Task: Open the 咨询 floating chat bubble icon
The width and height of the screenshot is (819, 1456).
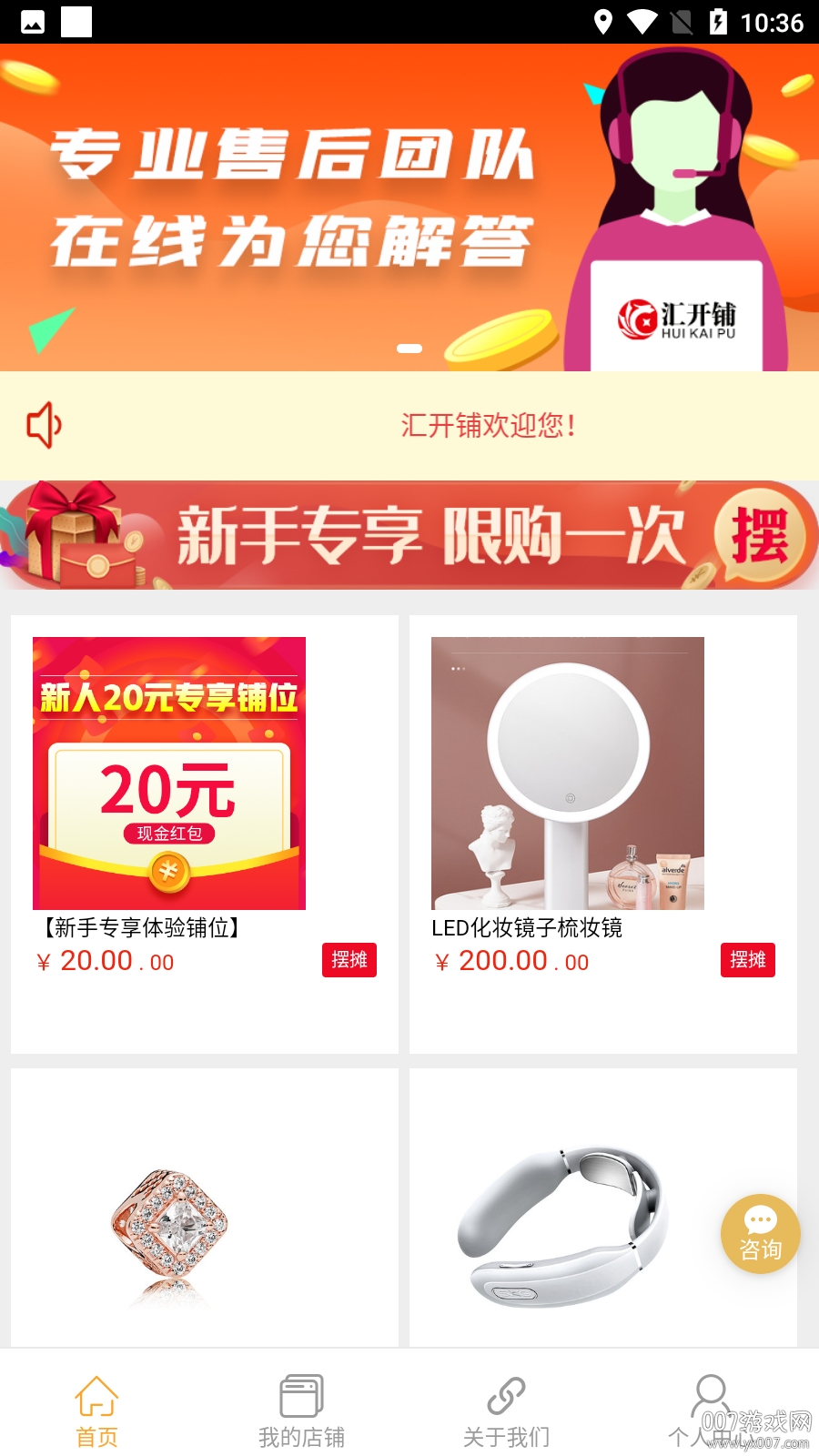Action: (761, 1233)
